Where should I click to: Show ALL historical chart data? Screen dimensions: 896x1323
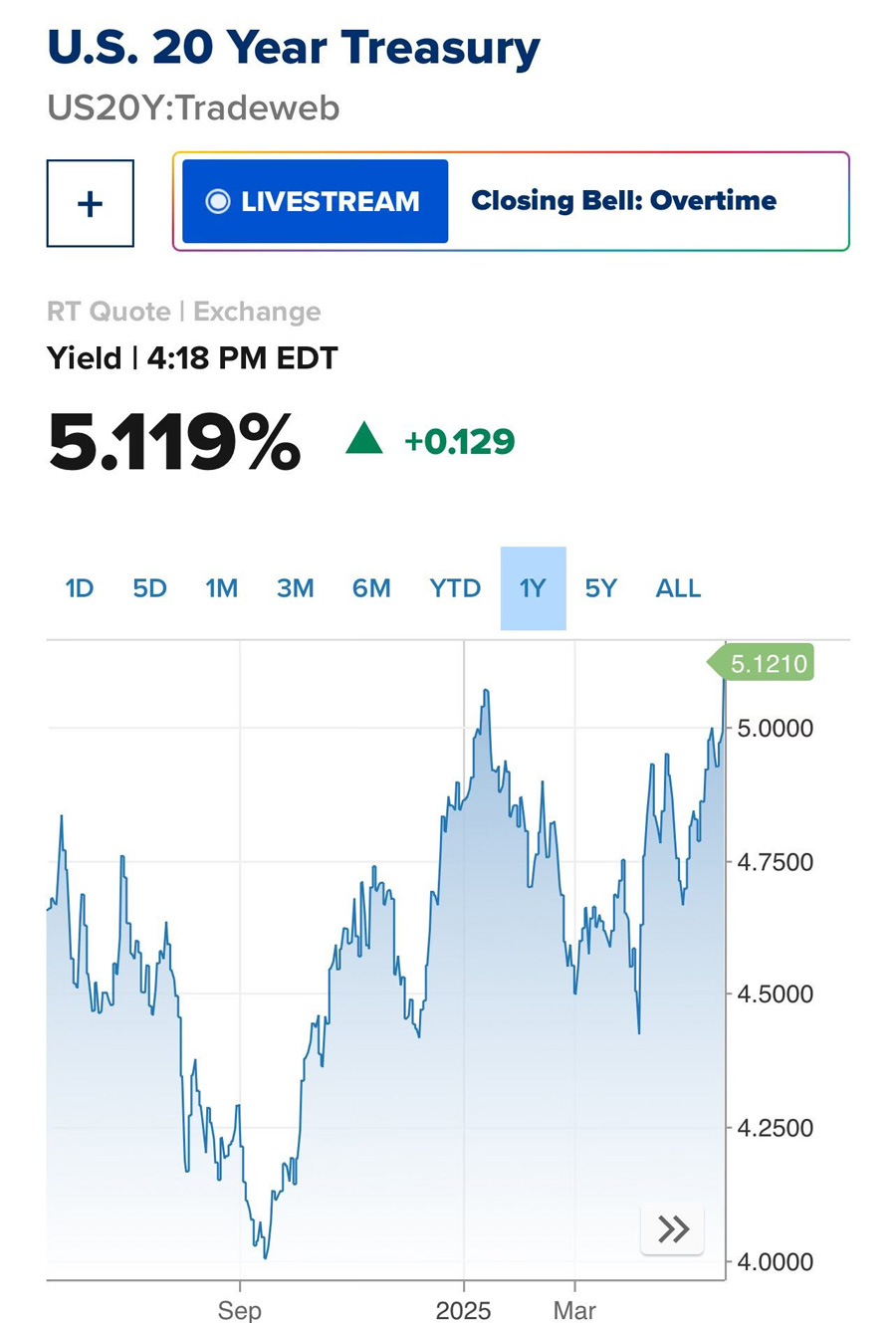click(678, 588)
